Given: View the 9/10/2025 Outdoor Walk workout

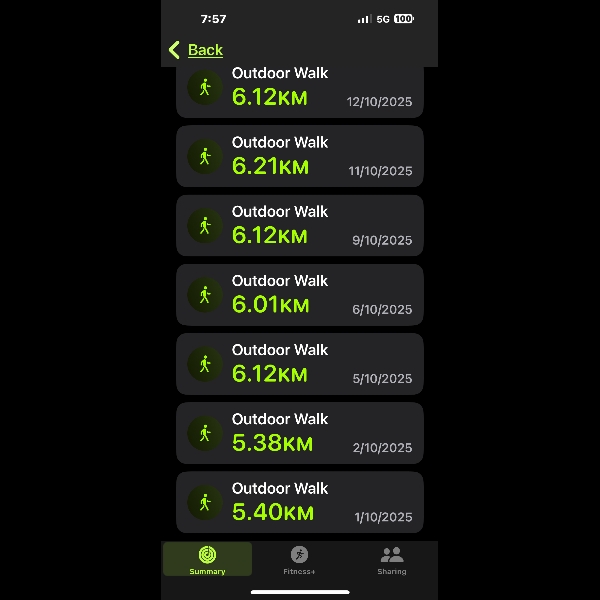Looking at the screenshot, I should click(299, 225).
